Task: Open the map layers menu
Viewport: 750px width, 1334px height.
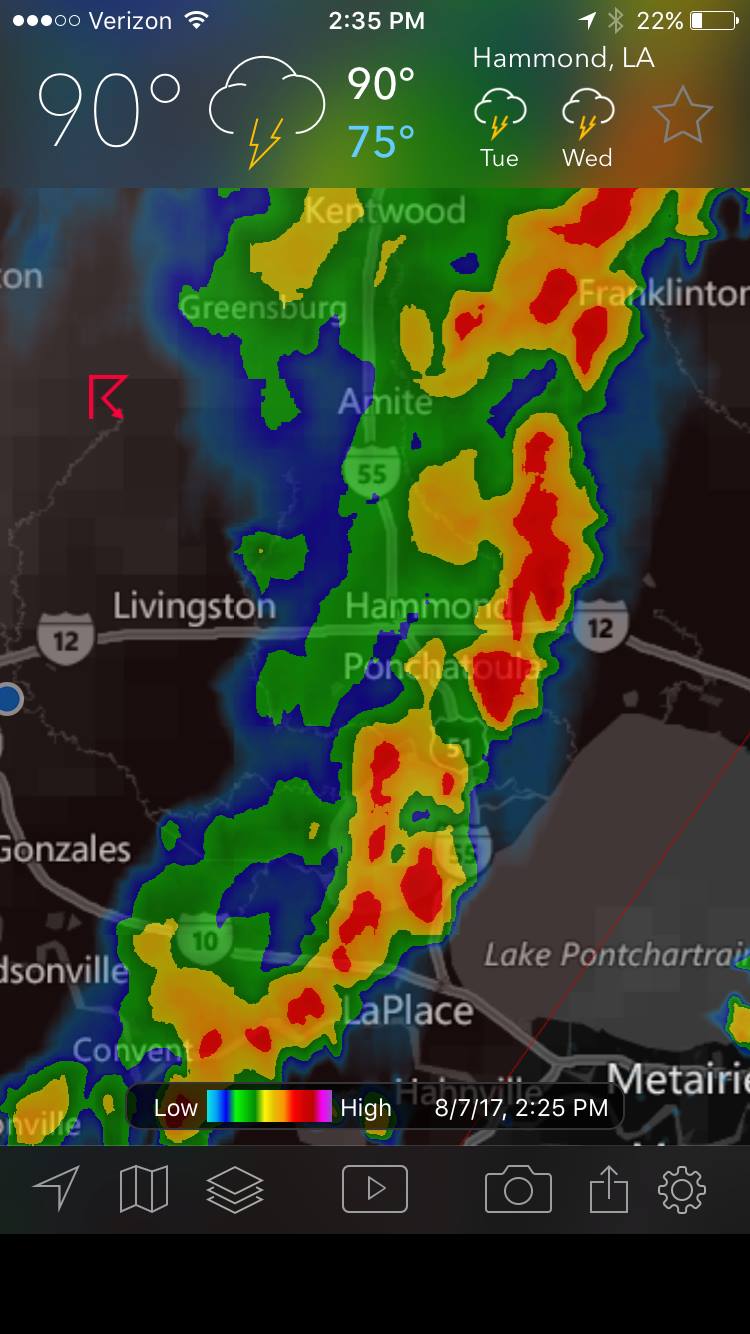Action: (234, 1189)
